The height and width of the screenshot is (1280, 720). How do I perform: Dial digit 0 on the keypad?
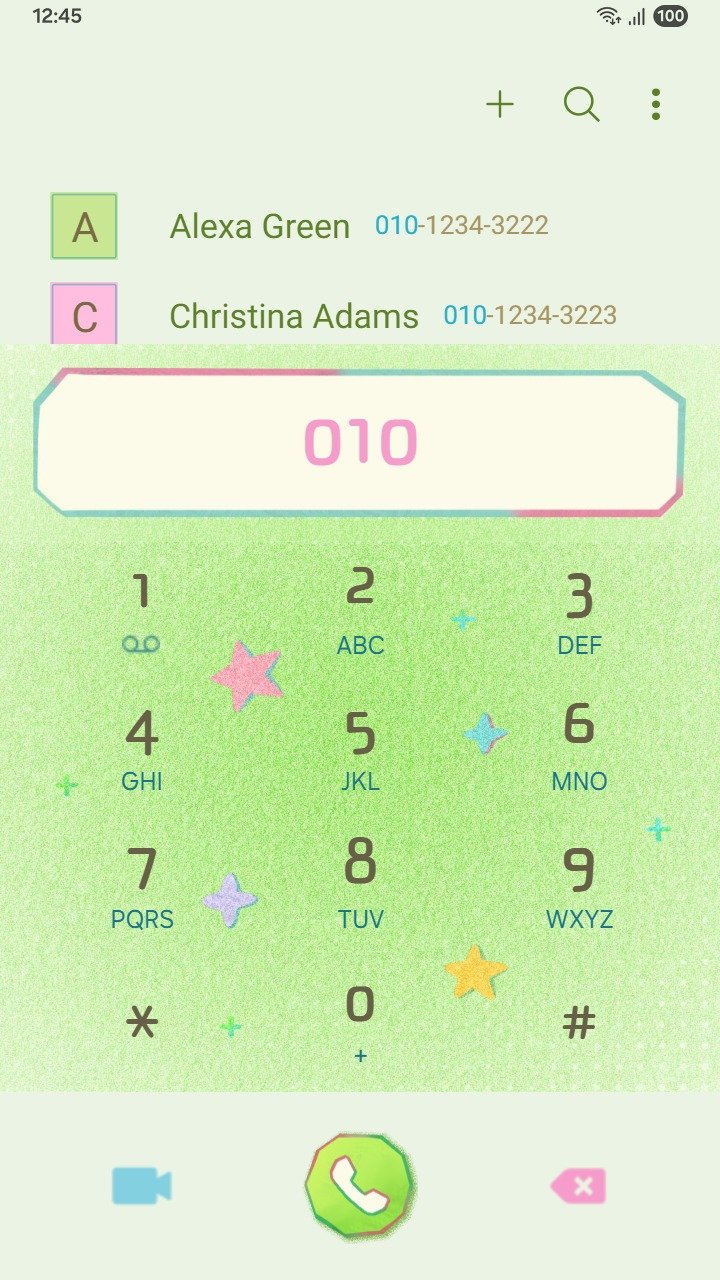360,1018
